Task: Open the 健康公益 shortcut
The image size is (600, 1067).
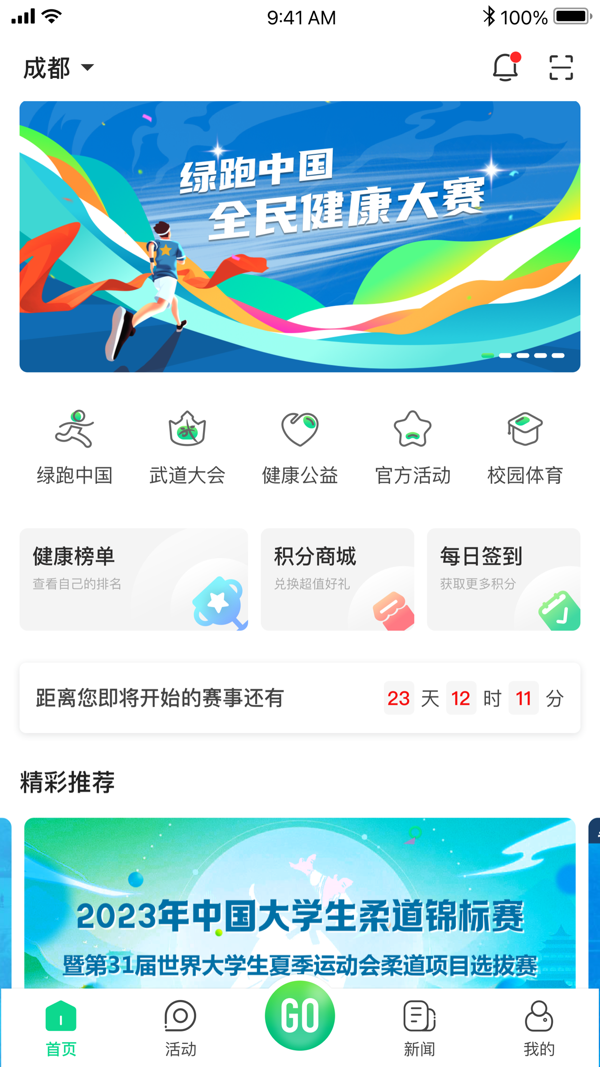Action: coord(300,447)
